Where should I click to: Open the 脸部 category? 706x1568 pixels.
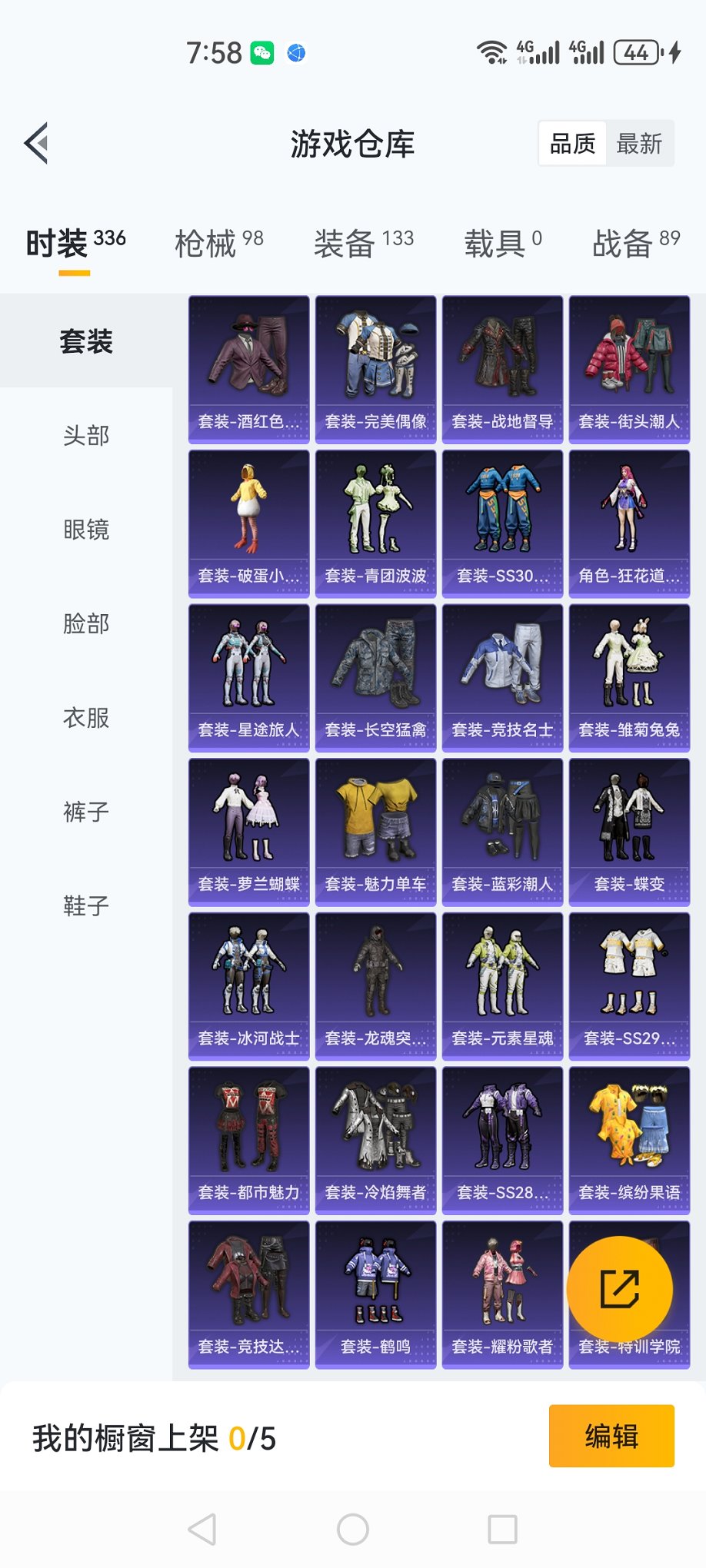coord(86,623)
